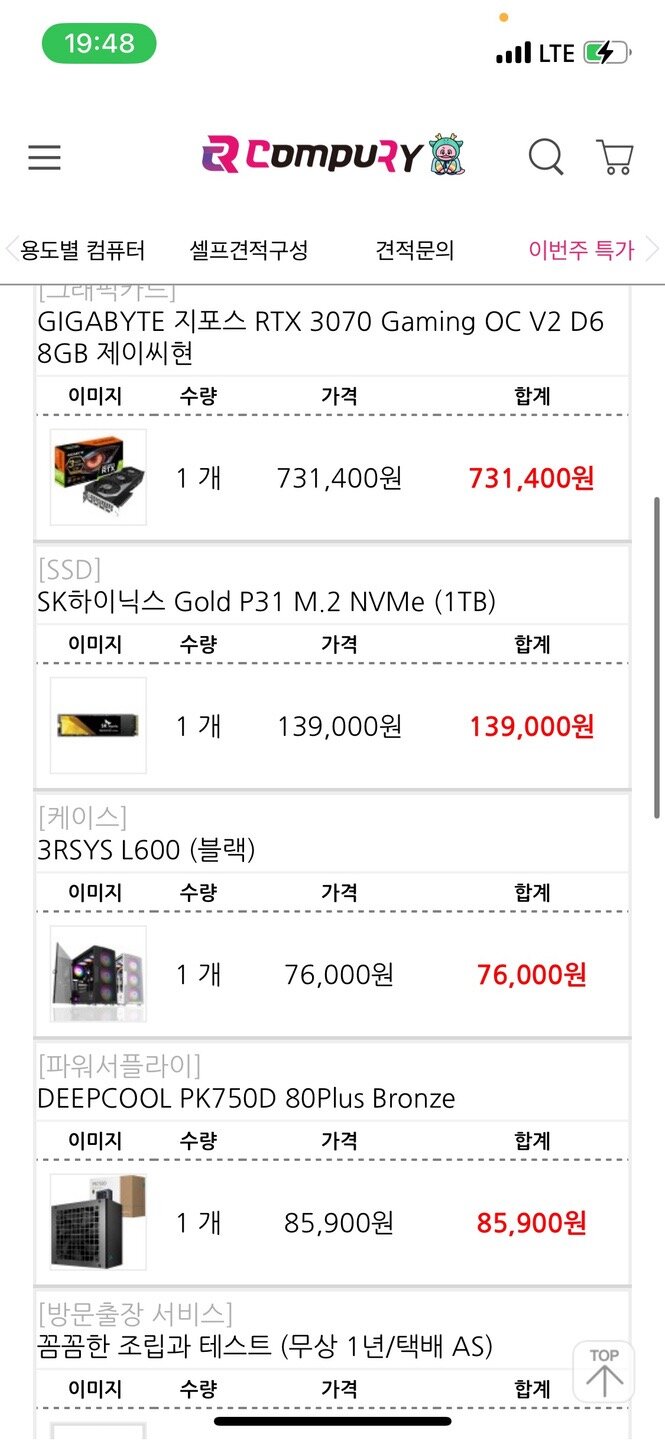
Task: Switch to 셀프견적구성 tab
Action: click(249, 250)
